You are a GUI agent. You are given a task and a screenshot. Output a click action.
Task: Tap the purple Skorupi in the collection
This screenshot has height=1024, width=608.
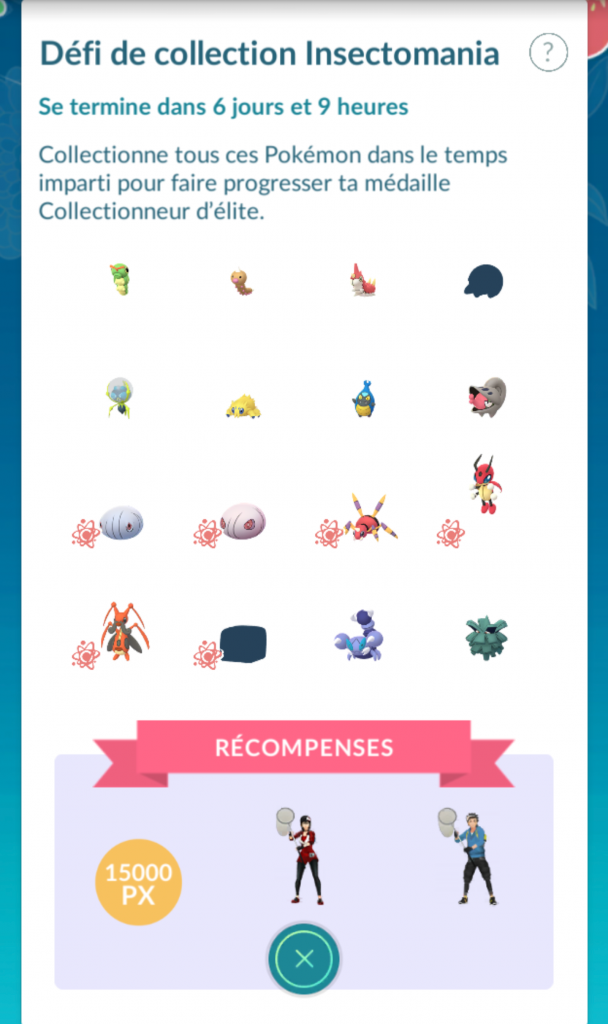click(x=360, y=637)
